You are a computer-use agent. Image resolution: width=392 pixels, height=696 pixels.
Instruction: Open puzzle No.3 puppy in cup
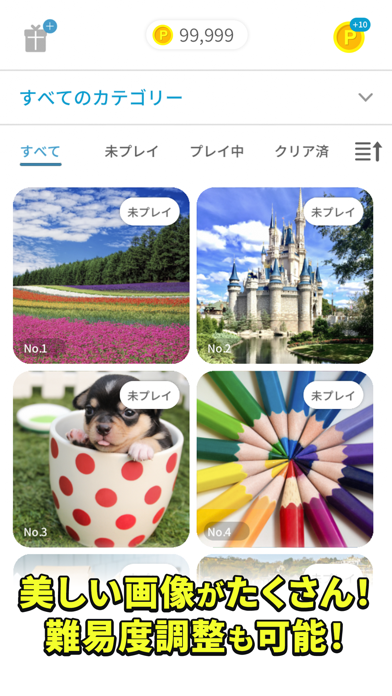click(101, 459)
